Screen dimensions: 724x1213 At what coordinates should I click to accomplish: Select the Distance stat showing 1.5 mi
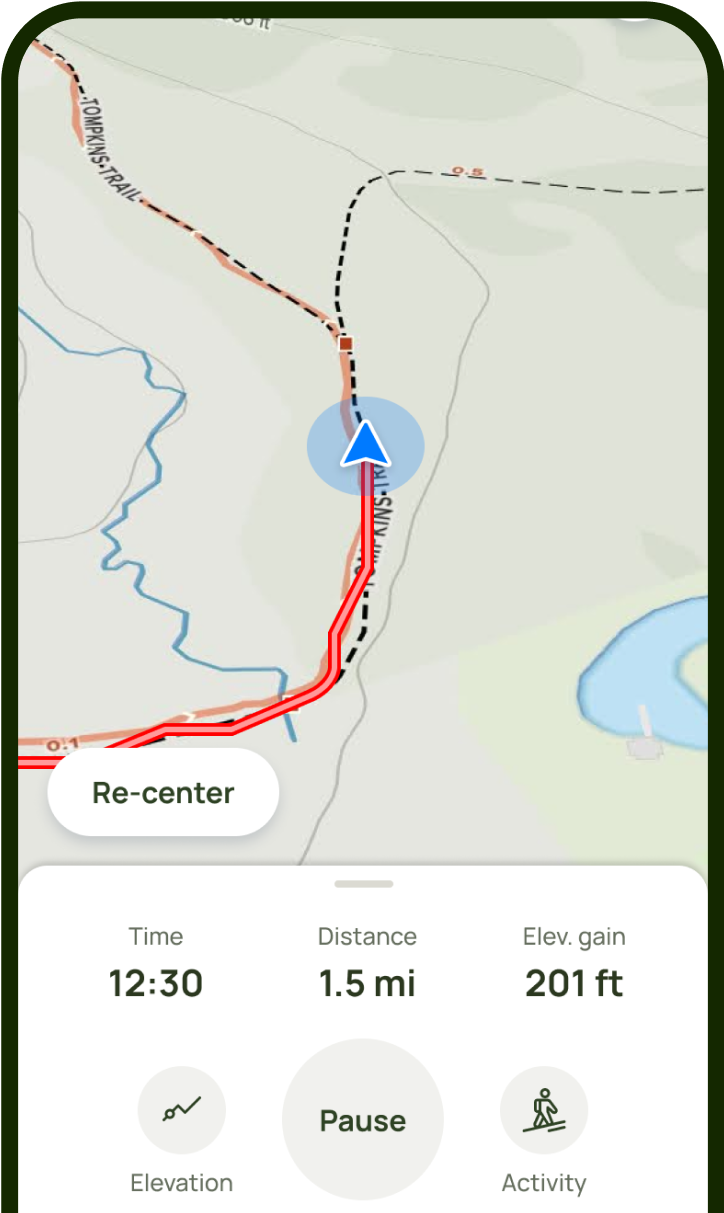[x=367, y=962]
